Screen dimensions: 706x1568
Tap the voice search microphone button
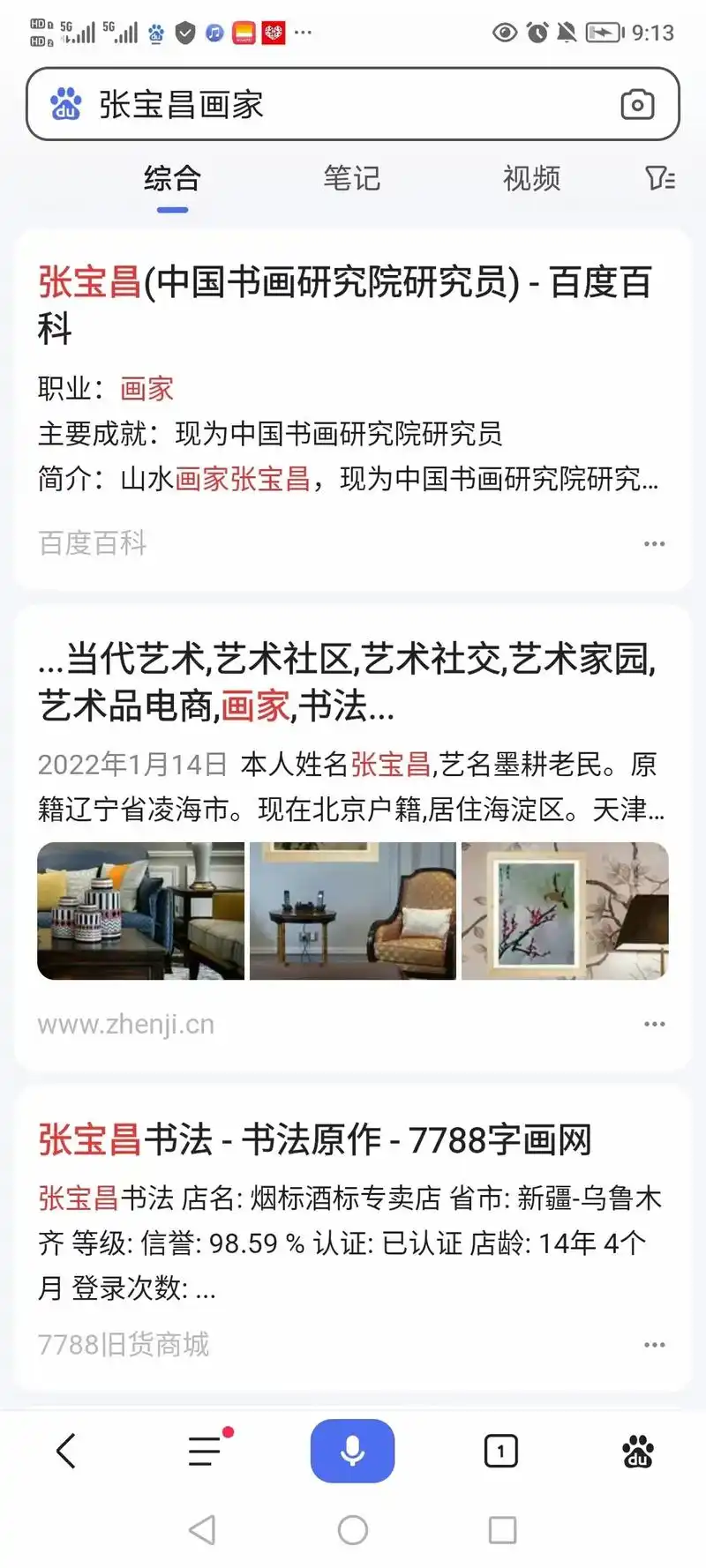[353, 1450]
